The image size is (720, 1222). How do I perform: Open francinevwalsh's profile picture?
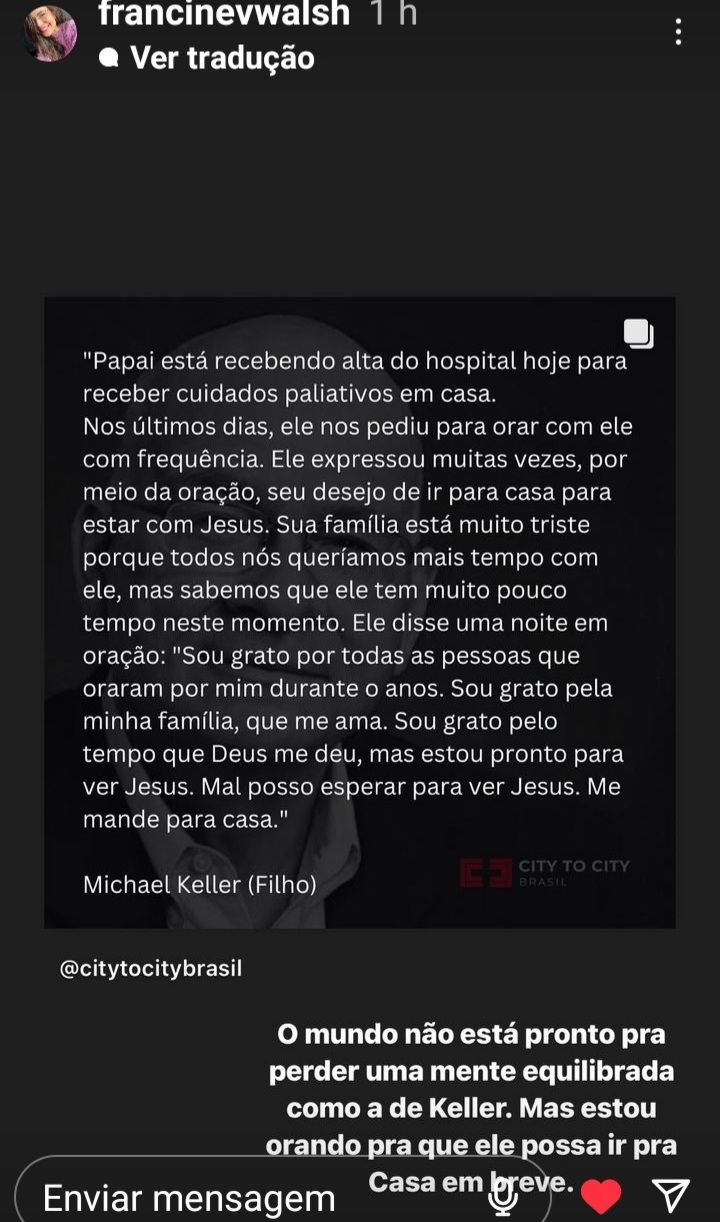click(50, 34)
